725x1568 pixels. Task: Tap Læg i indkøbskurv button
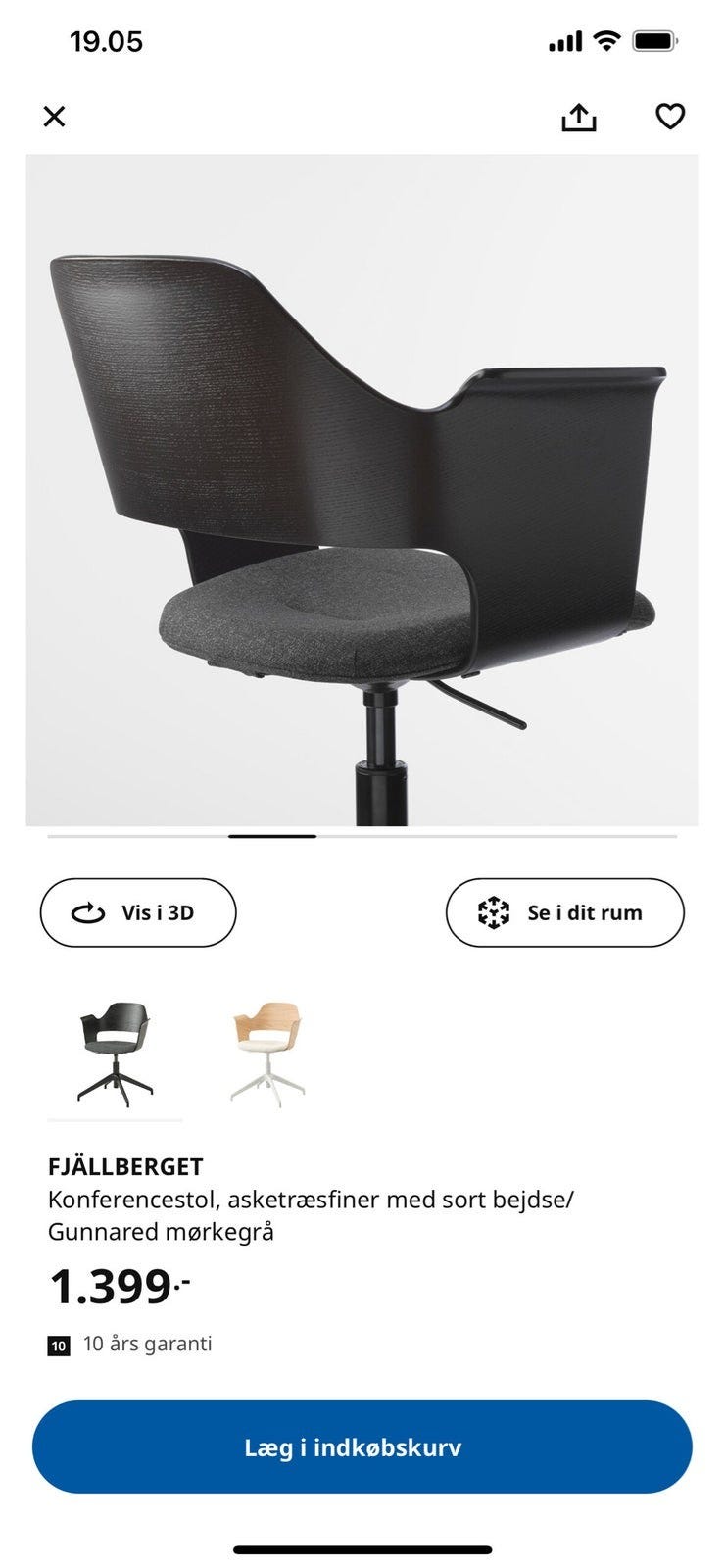point(362,1446)
